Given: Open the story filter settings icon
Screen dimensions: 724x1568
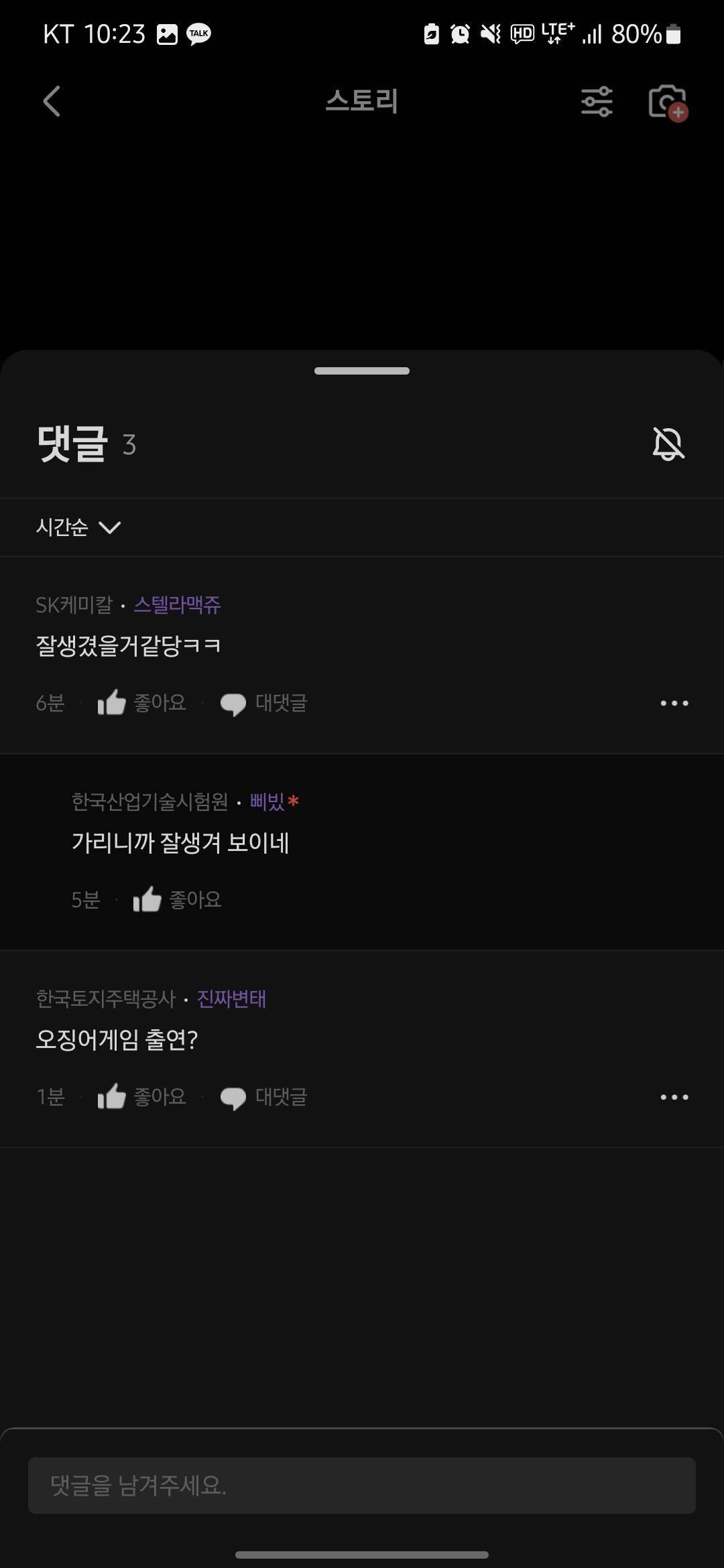Looking at the screenshot, I should click(595, 103).
